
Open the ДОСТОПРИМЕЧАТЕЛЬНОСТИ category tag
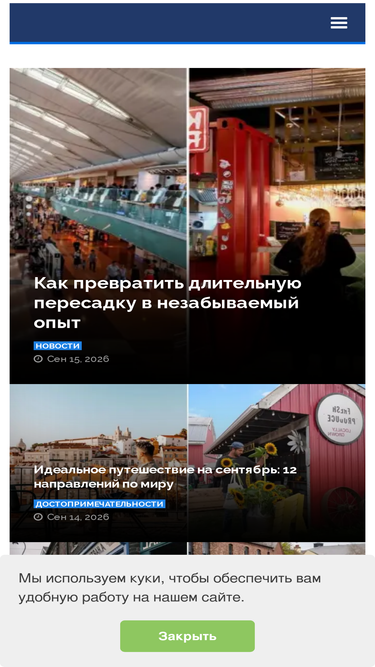pyautogui.click(x=99, y=504)
